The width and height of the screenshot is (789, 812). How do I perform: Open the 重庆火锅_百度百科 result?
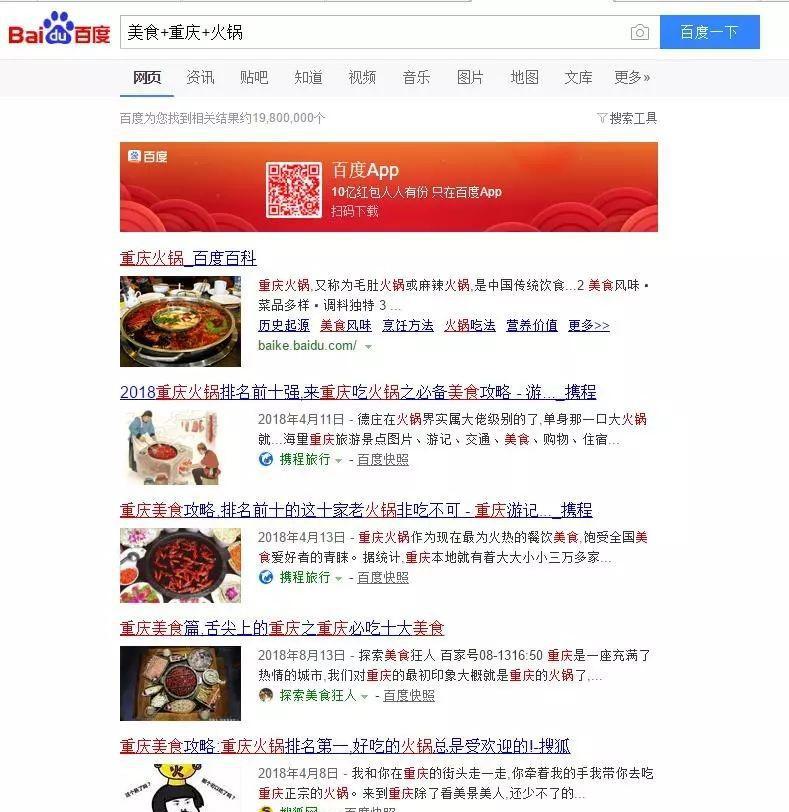(188, 258)
